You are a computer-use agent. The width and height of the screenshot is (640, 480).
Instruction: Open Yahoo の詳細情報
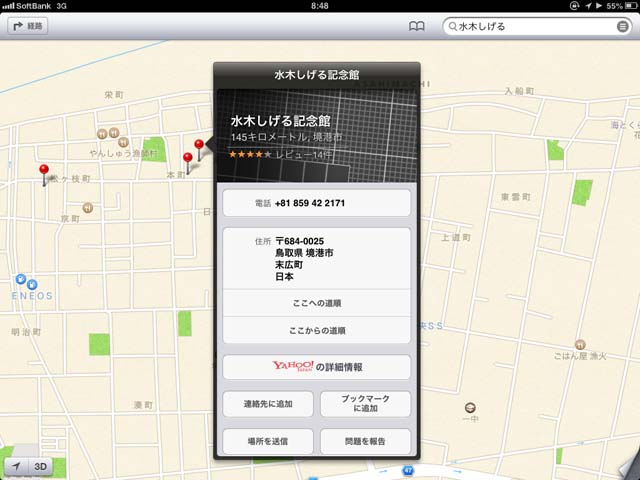pos(316,367)
